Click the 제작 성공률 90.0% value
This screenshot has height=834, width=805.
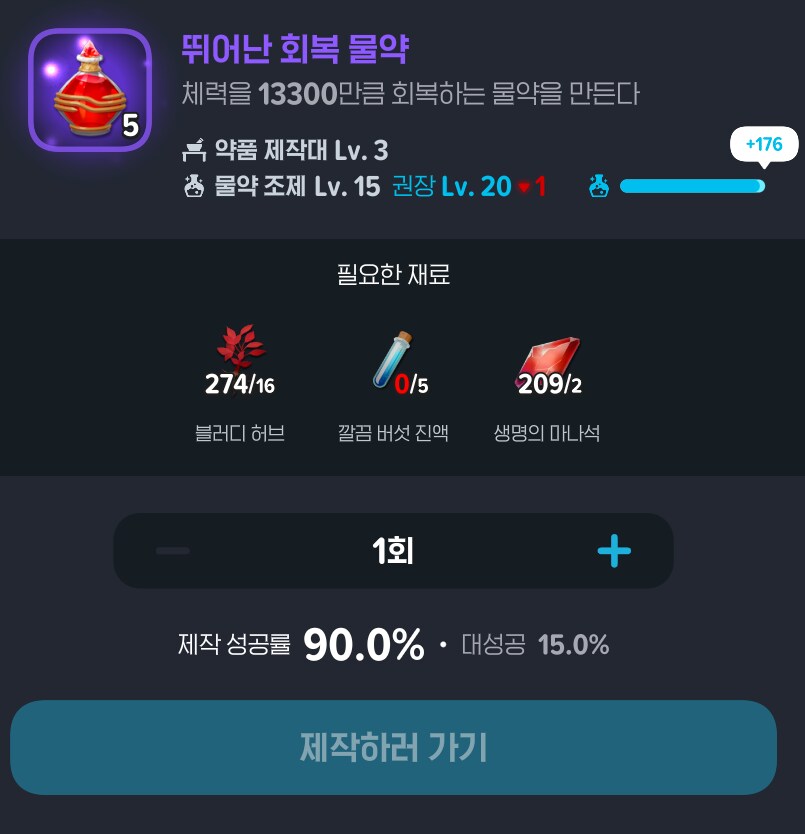tap(364, 645)
